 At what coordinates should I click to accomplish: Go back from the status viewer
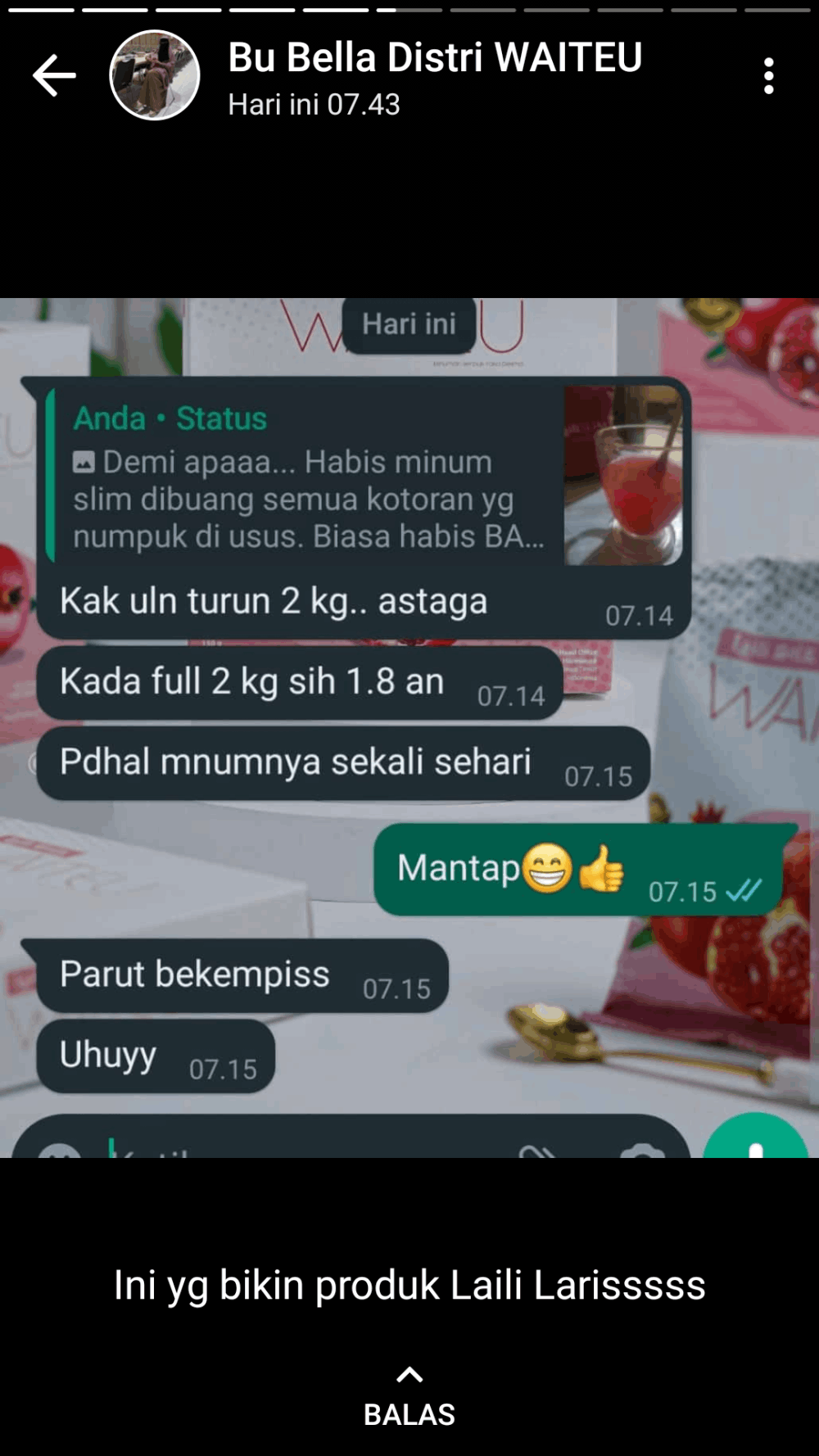[54, 75]
